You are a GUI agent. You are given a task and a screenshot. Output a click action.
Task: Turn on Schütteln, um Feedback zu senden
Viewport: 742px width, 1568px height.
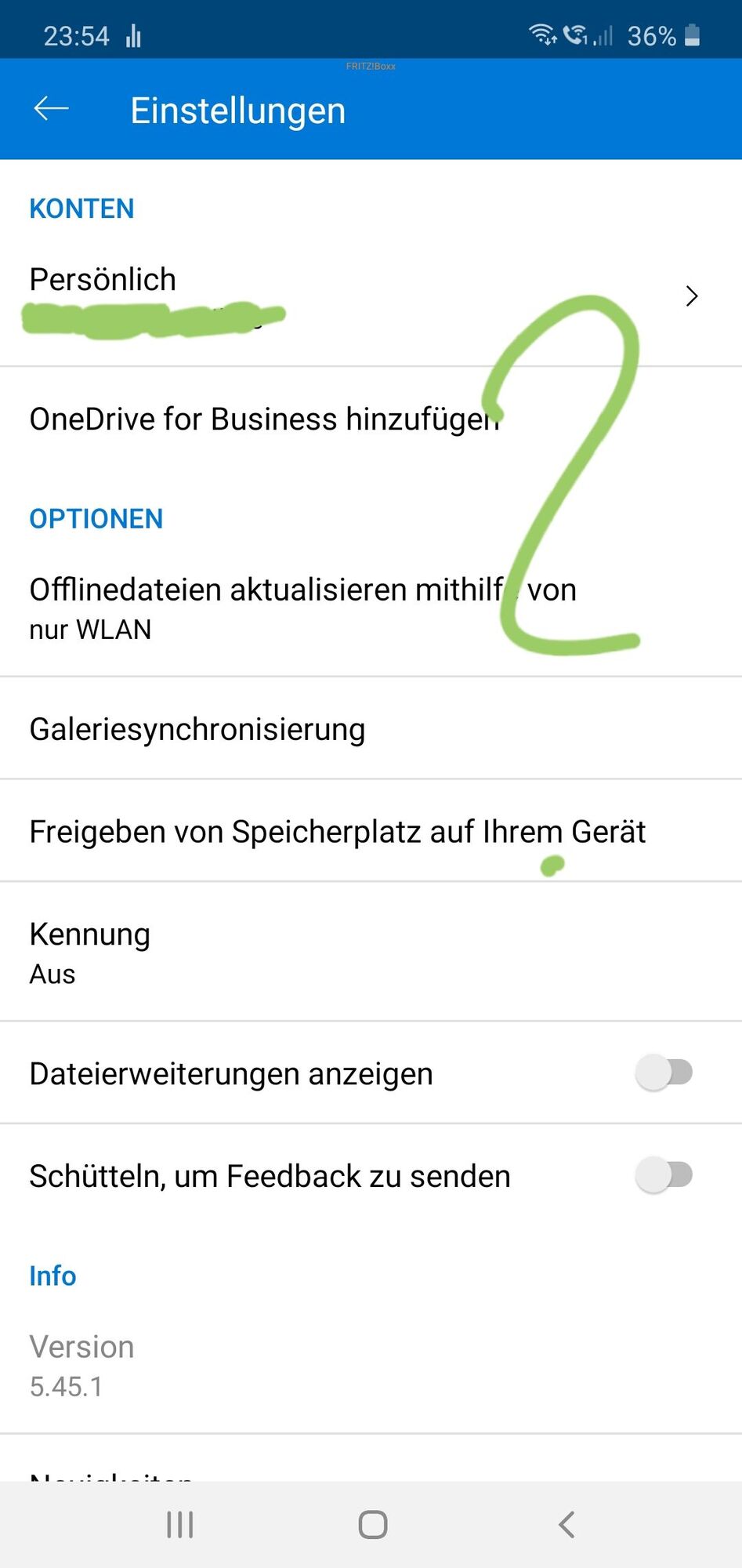(x=664, y=1175)
